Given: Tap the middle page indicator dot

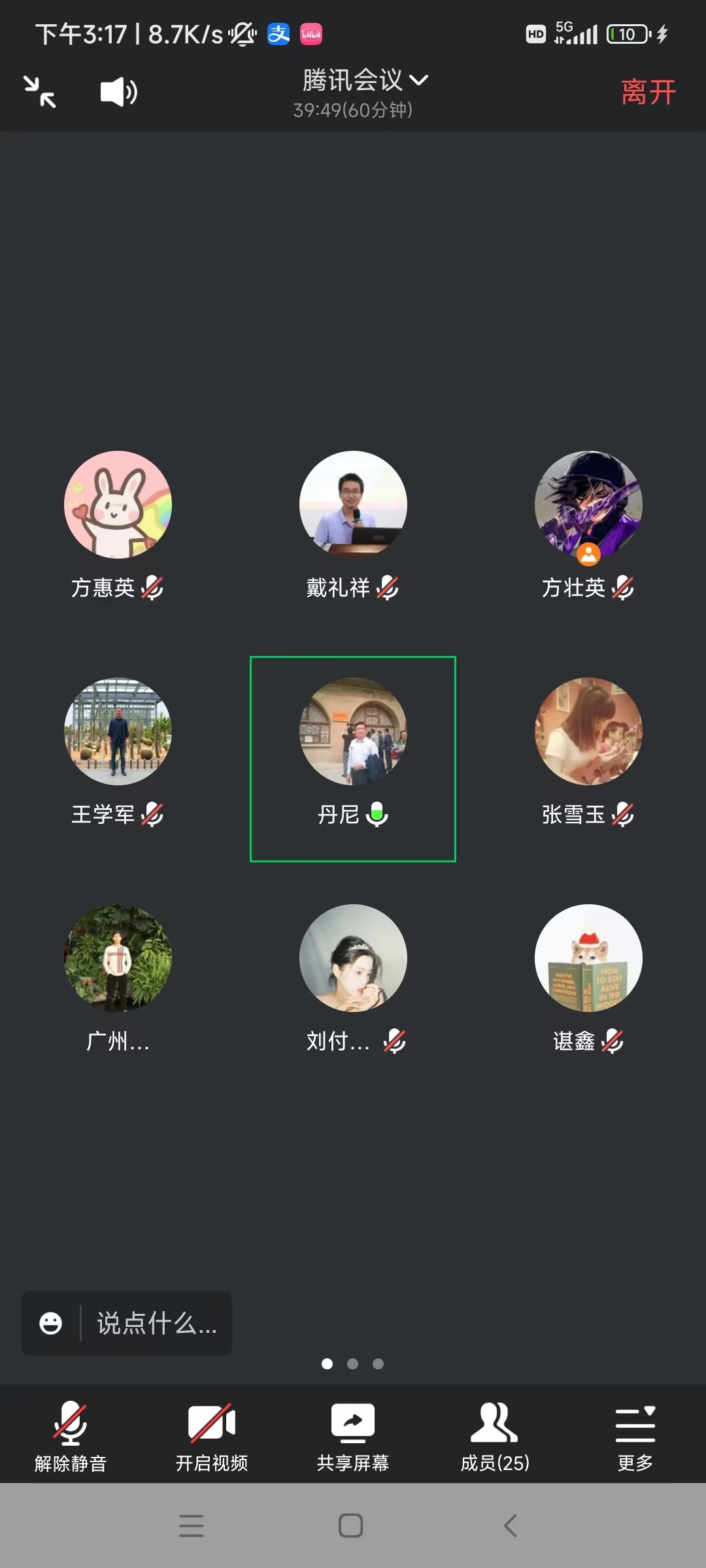Looking at the screenshot, I should [352, 1364].
